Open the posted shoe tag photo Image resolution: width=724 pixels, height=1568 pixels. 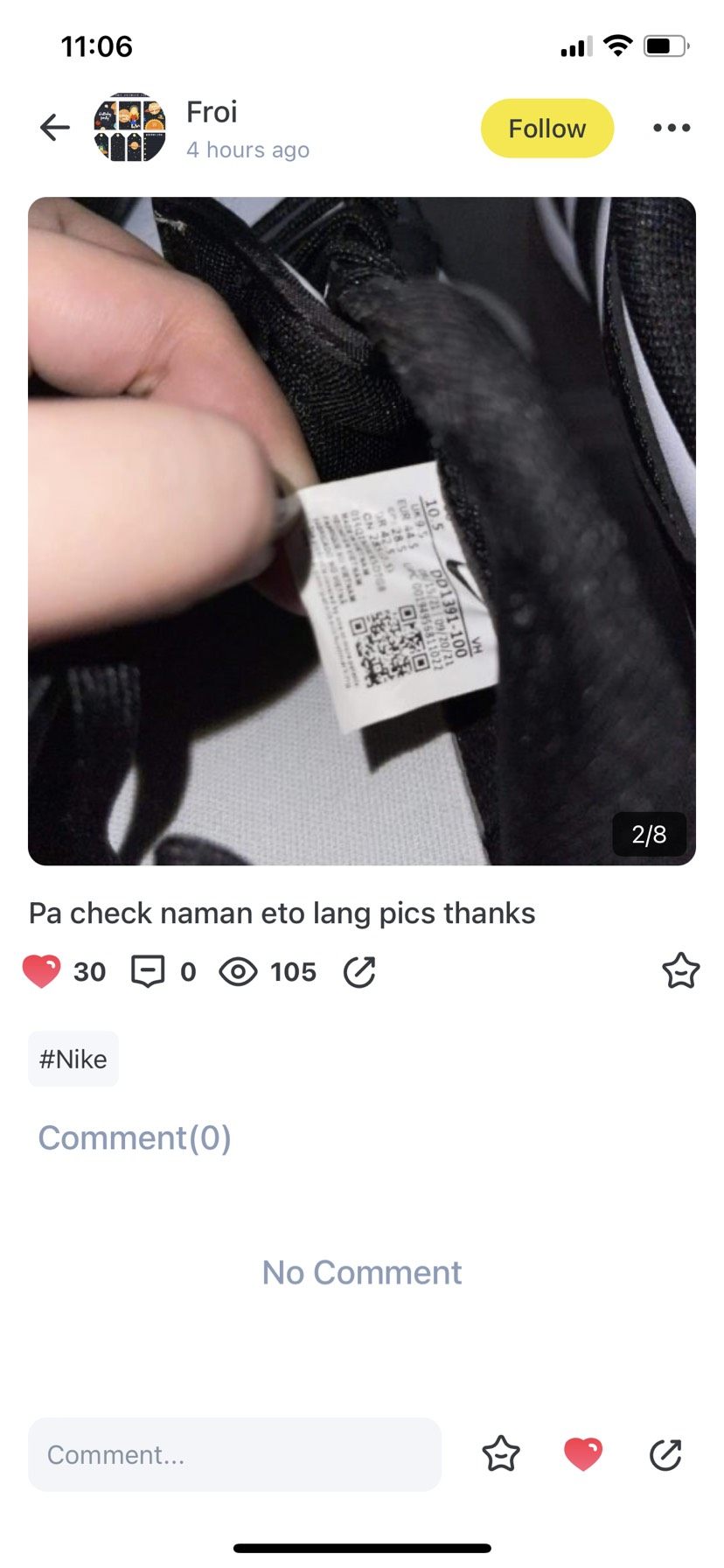point(361,530)
